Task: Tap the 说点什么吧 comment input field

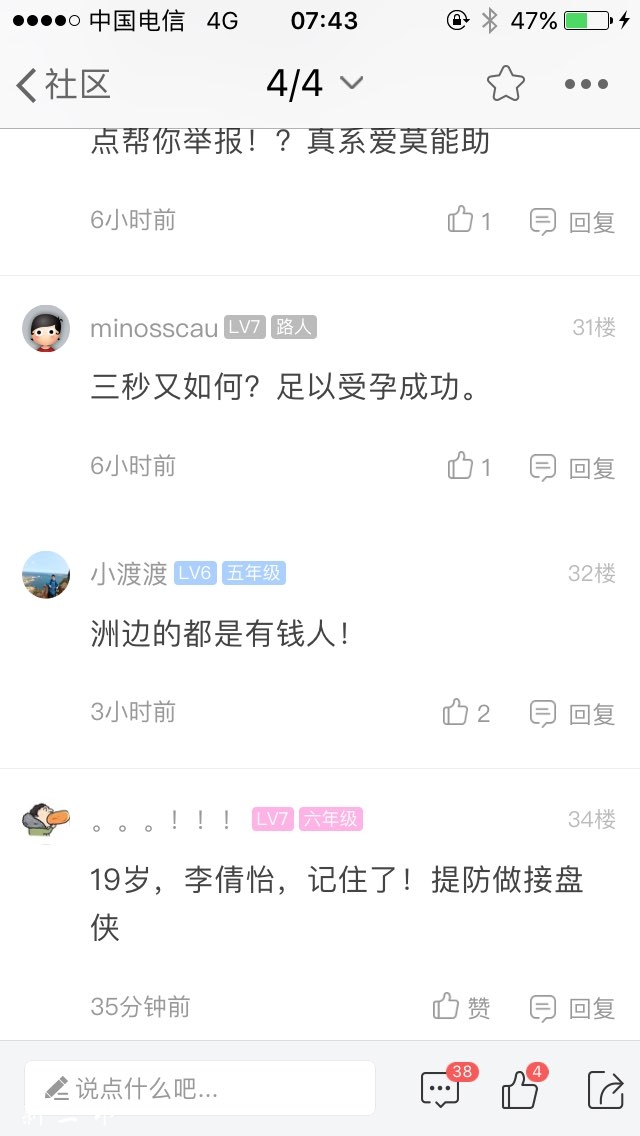Action: click(200, 1088)
